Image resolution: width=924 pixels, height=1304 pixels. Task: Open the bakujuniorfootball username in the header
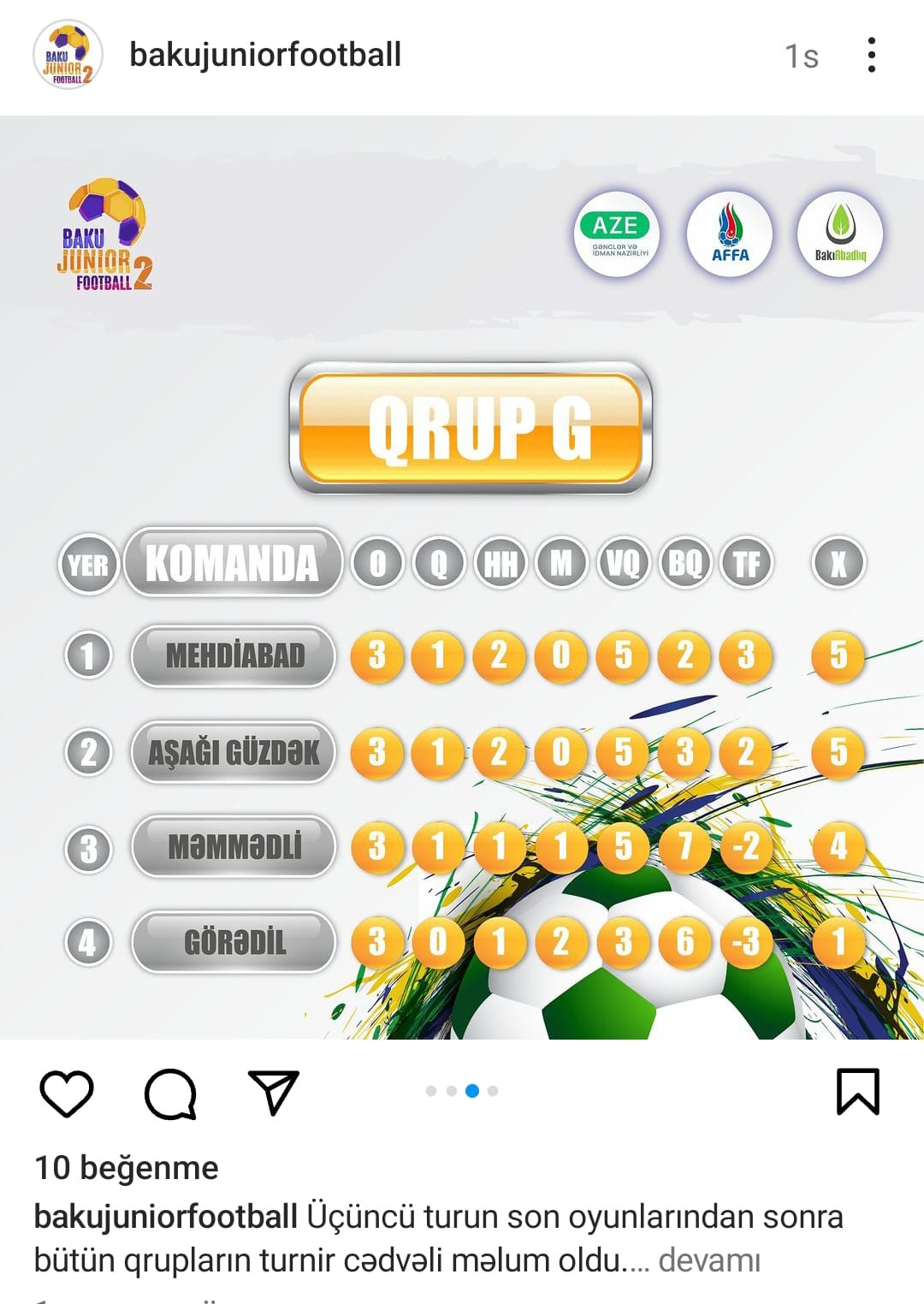[265, 56]
